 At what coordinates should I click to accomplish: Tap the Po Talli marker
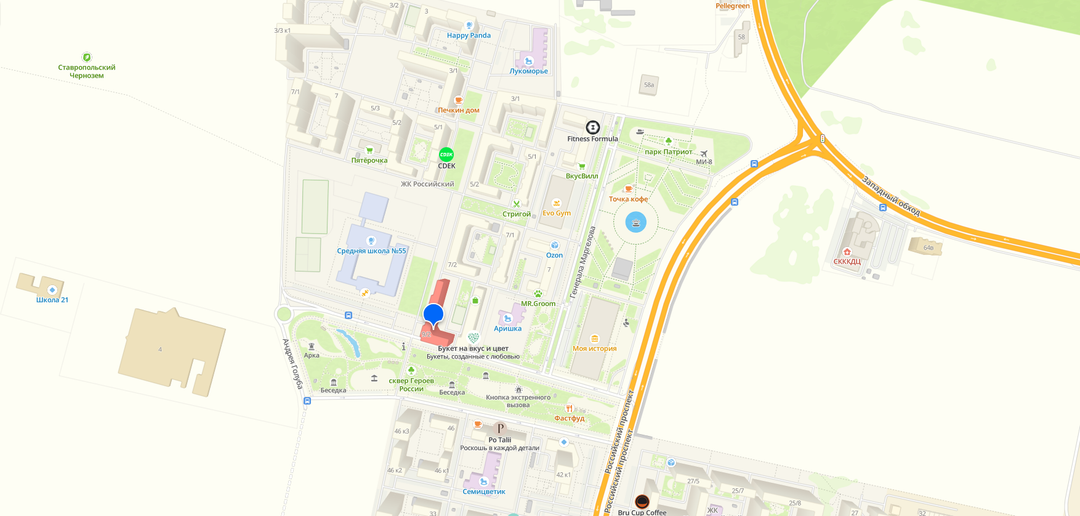[x=500, y=428]
